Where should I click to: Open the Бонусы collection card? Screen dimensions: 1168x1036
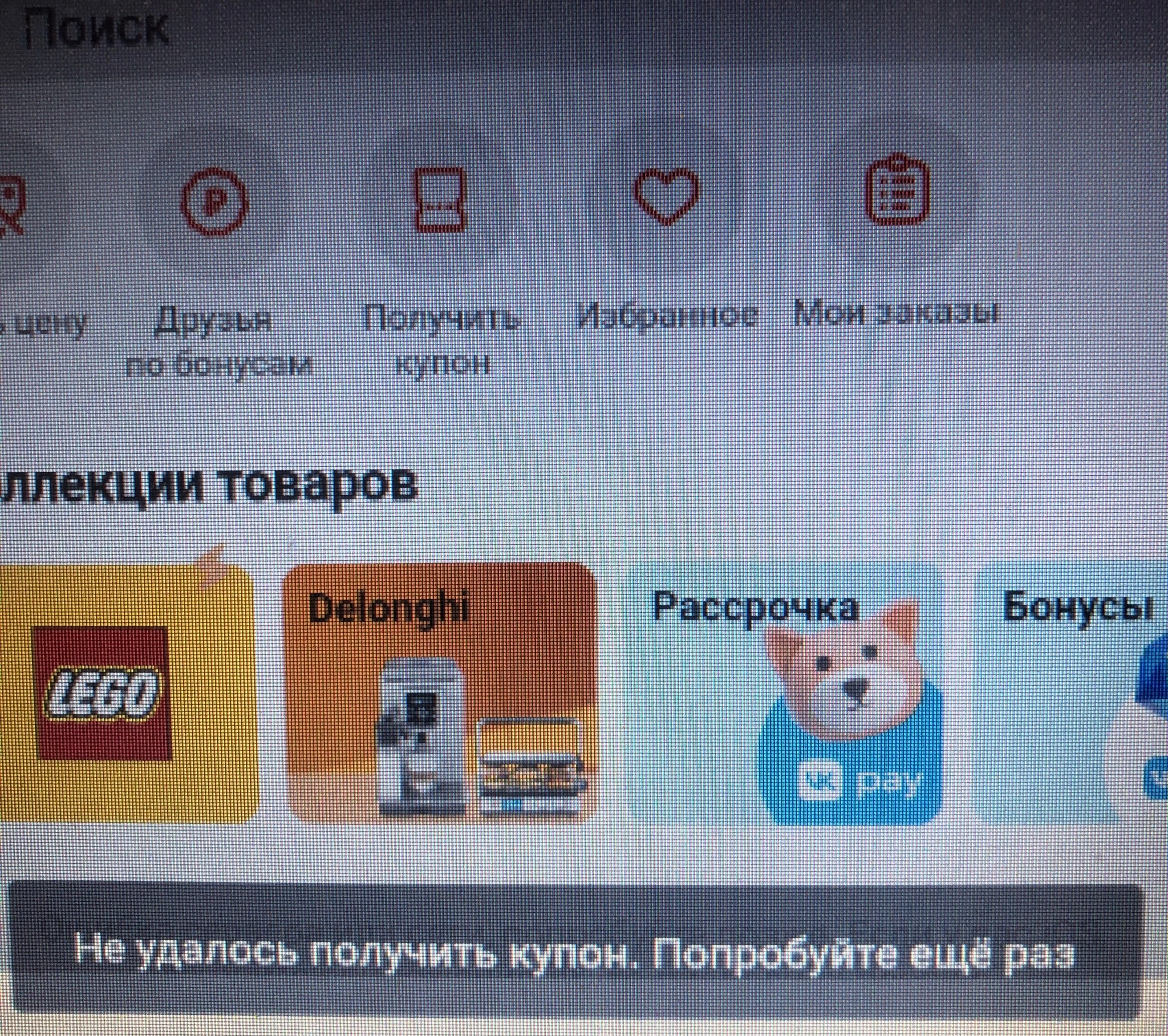point(1072,693)
